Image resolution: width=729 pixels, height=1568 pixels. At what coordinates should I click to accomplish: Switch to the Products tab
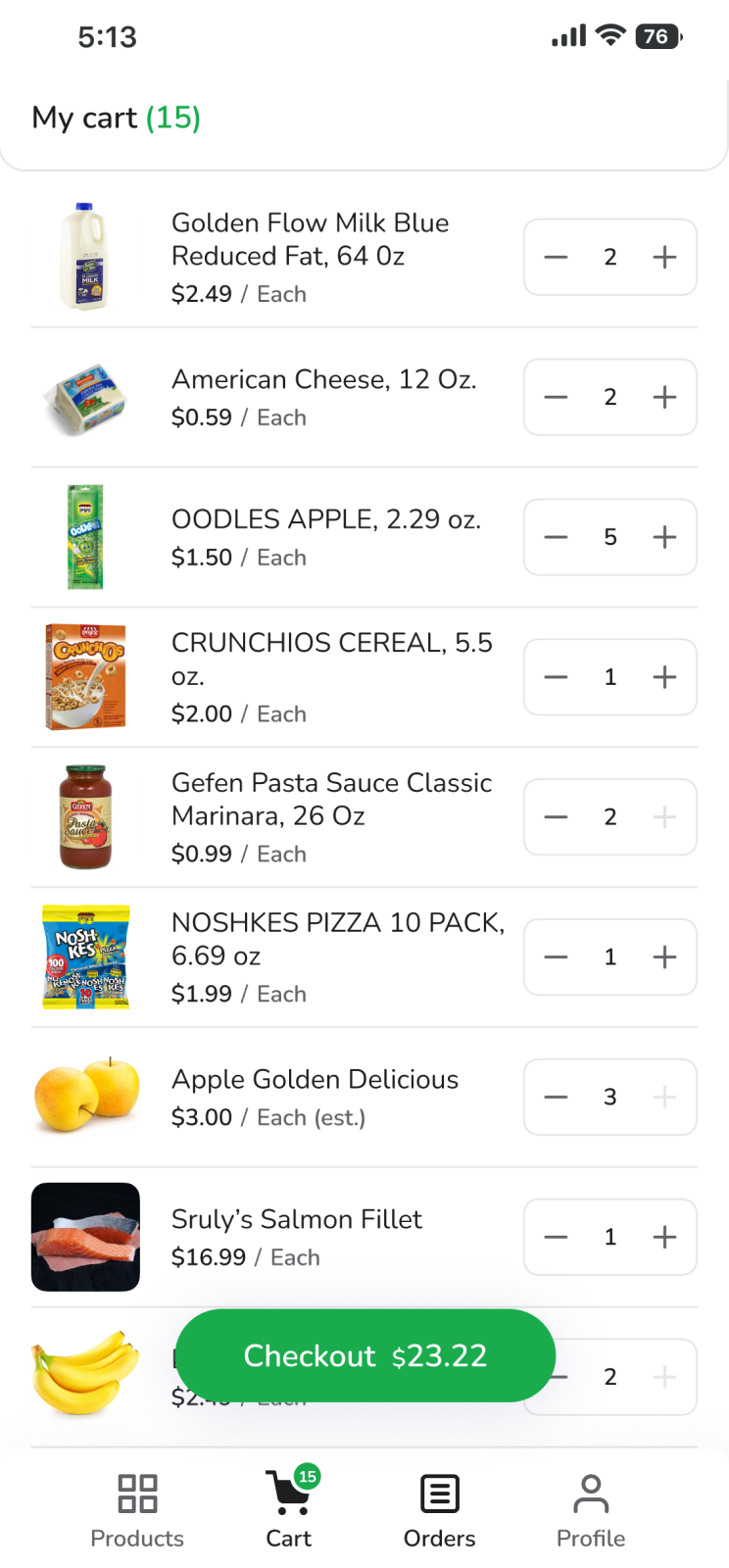[x=137, y=1511]
